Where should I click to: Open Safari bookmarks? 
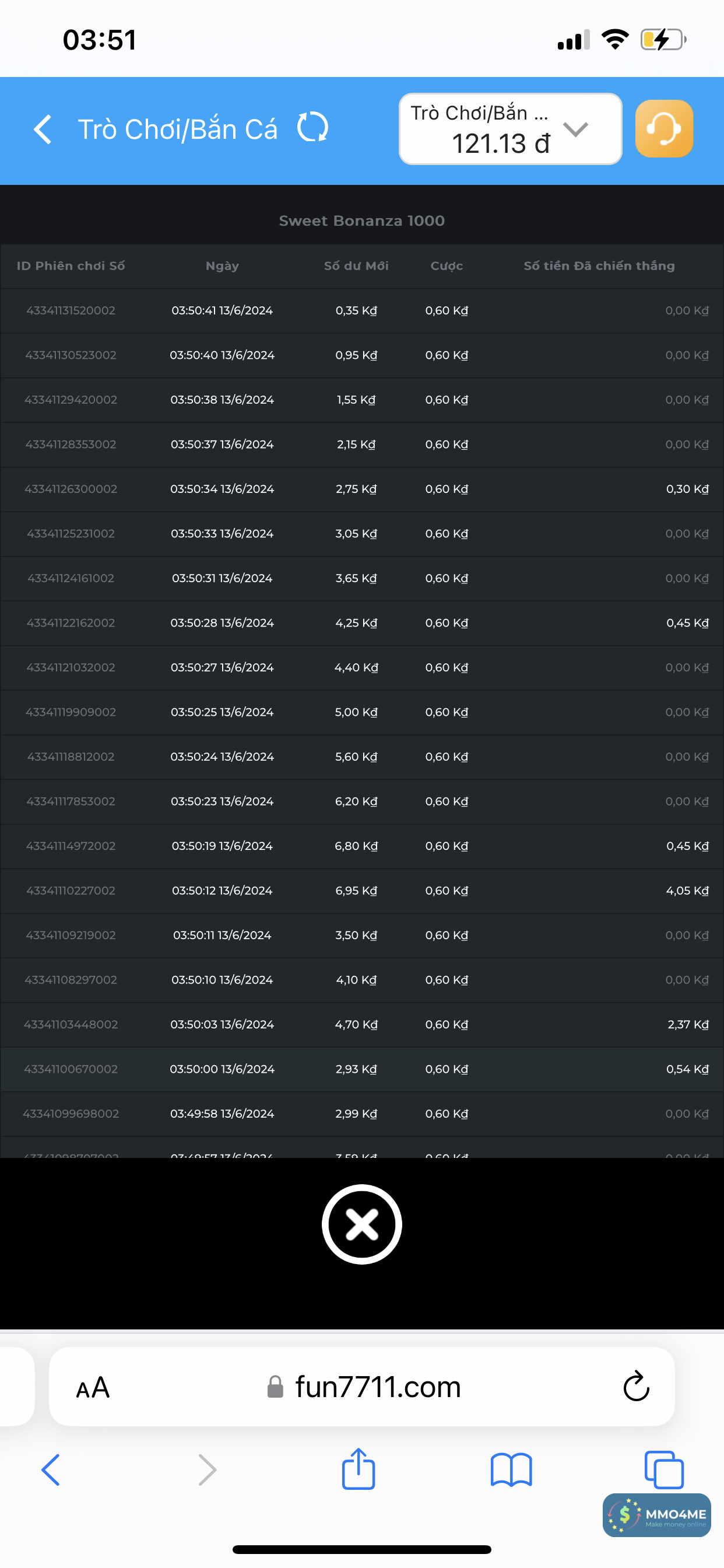pyautogui.click(x=511, y=1470)
